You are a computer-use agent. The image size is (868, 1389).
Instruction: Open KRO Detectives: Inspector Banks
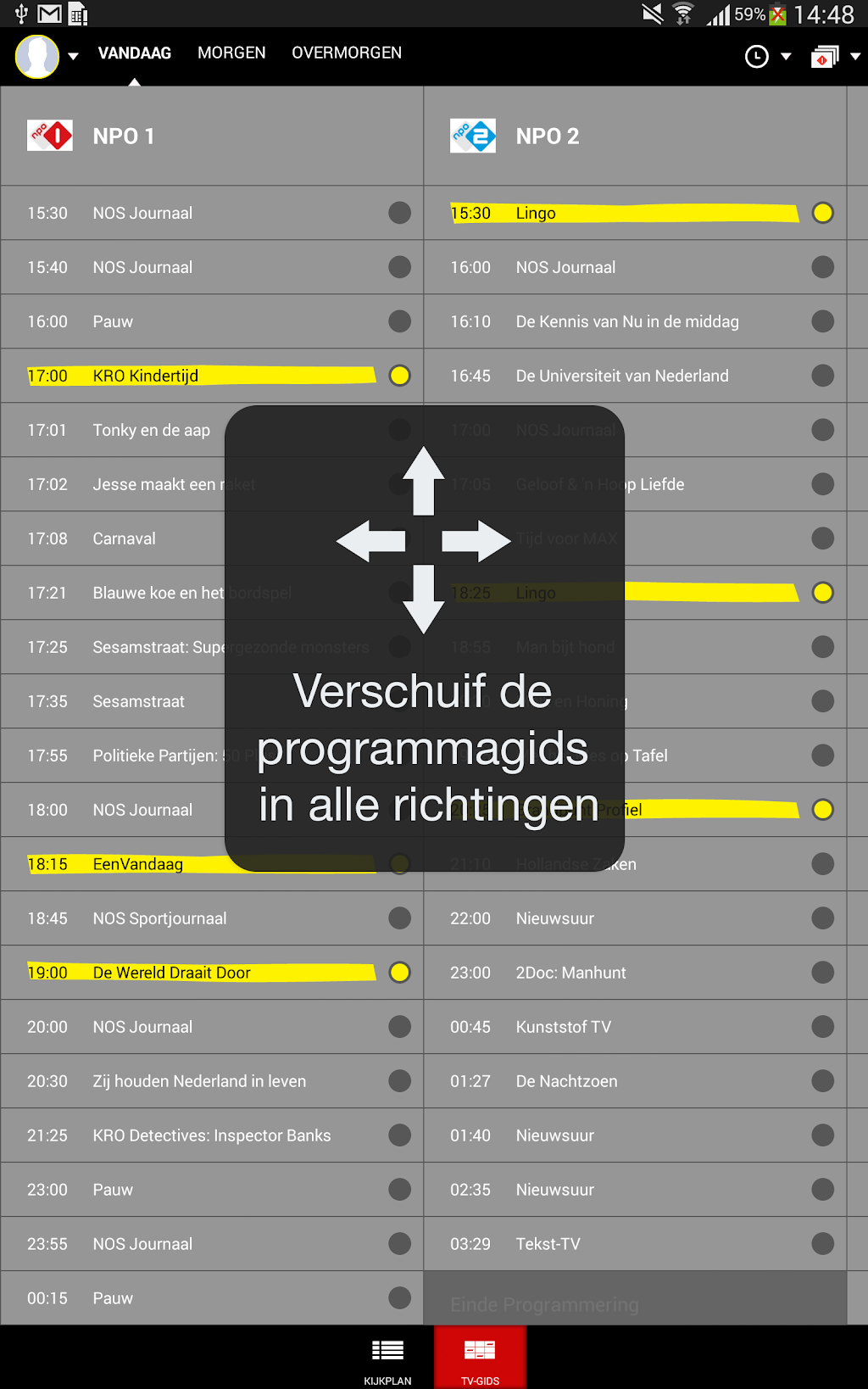[212, 1135]
